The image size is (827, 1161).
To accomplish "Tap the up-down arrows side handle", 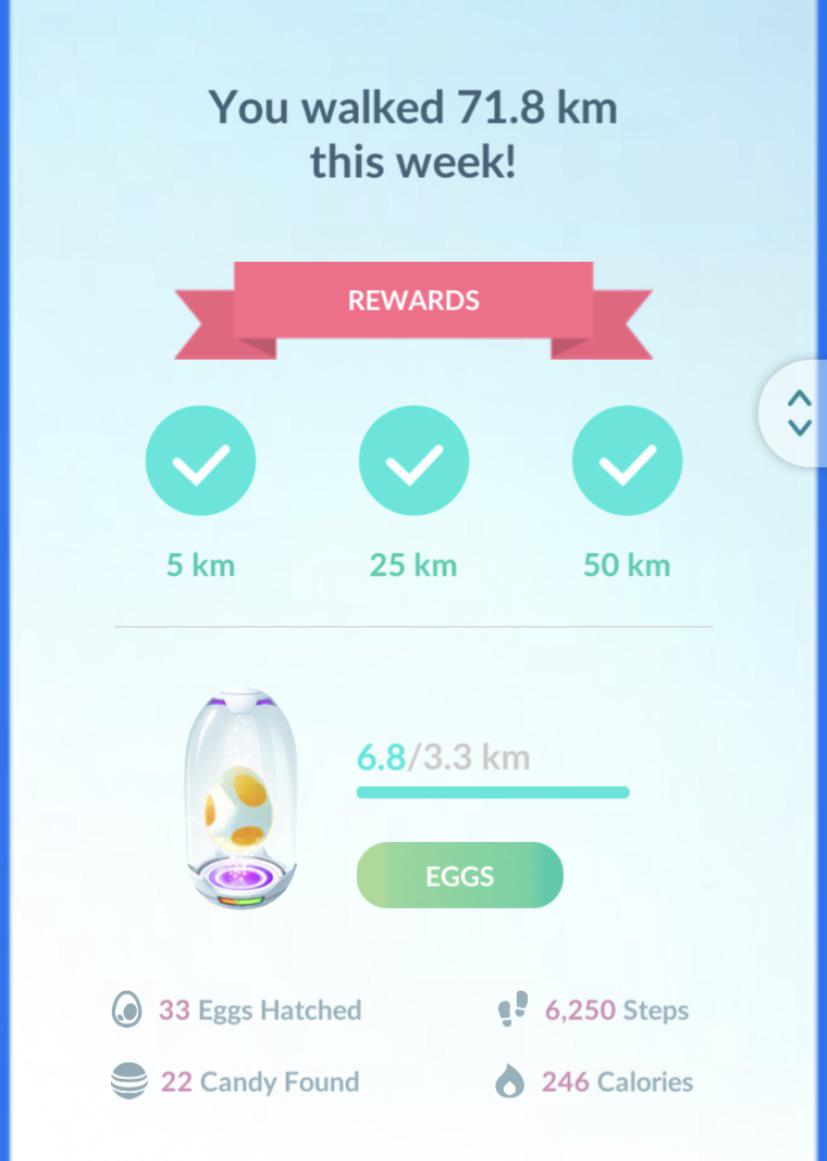I will [794, 413].
